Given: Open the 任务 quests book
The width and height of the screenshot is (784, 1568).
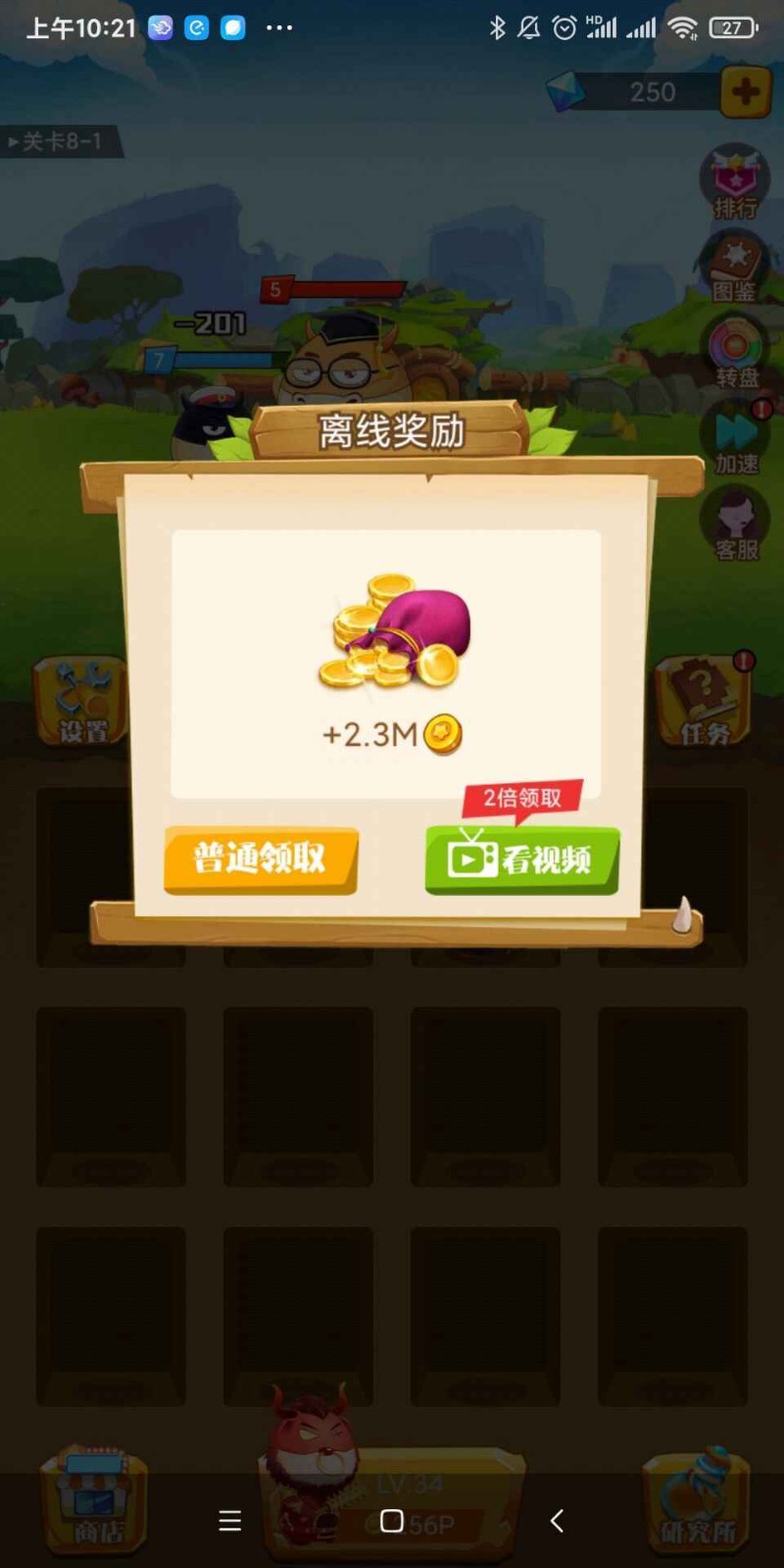Looking at the screenshot, I should 704,703.
